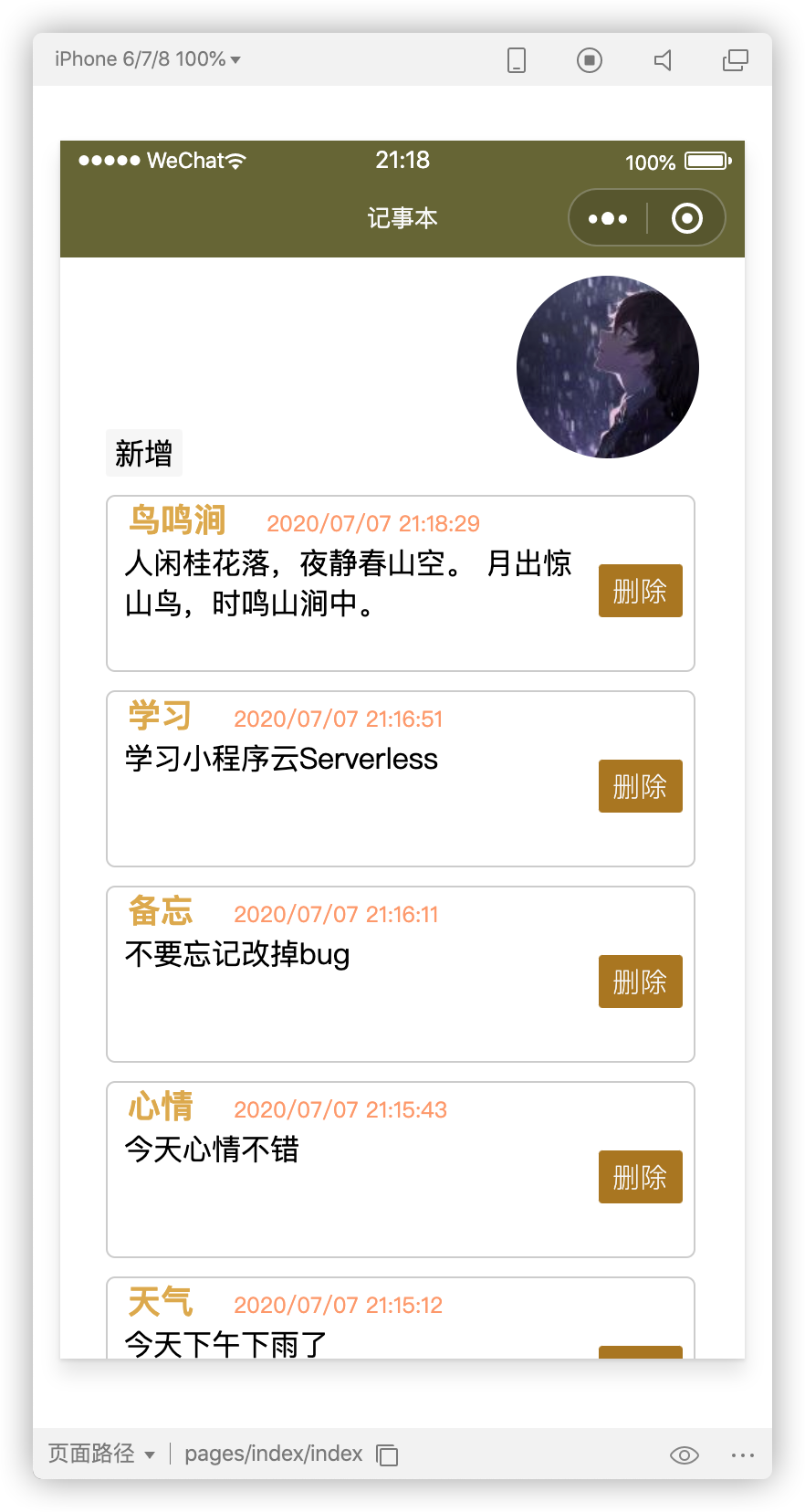805x1512 pixels.
Task: Open the more options ellipsis at bottom right
Action: pyautogui.click(x=742, y=1454)
